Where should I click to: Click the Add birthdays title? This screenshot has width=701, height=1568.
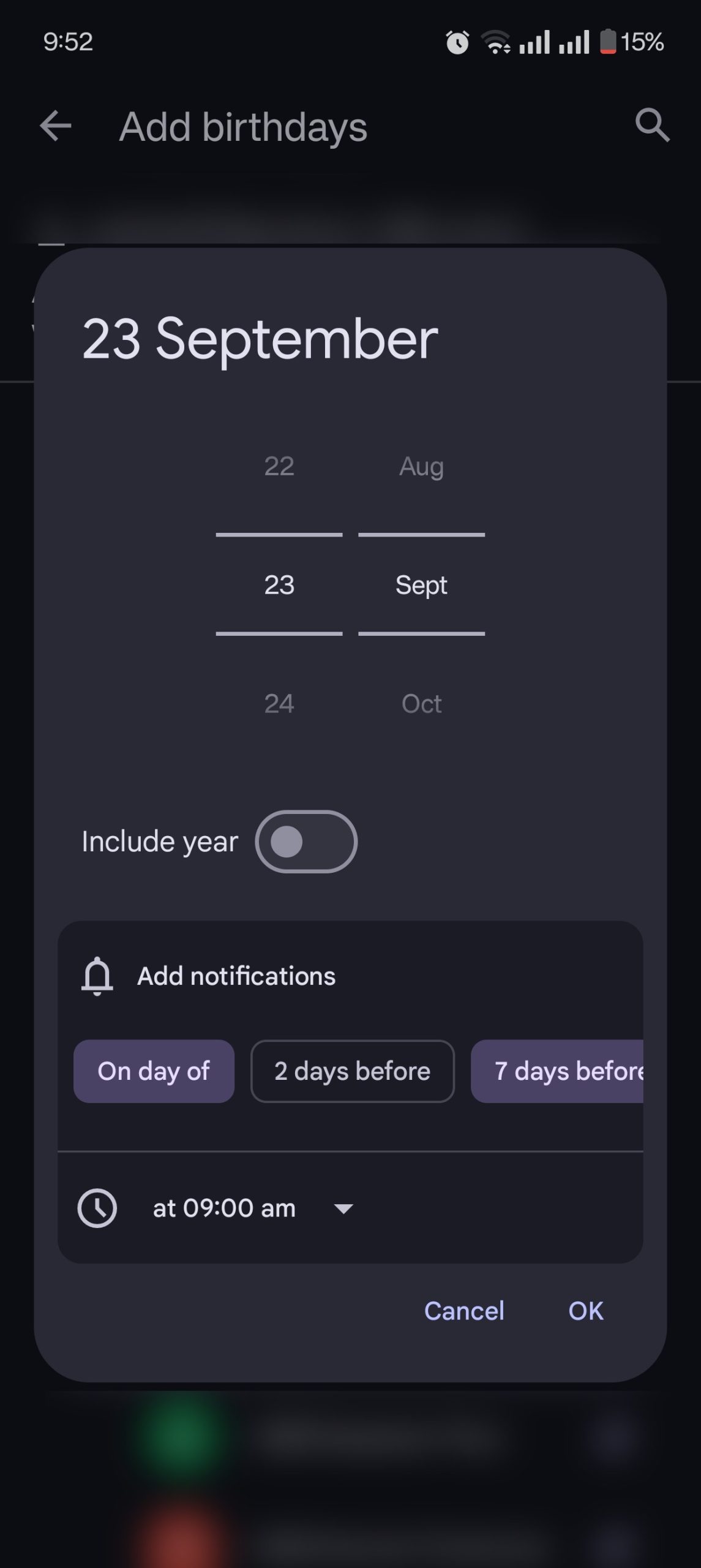coord(243,127)
